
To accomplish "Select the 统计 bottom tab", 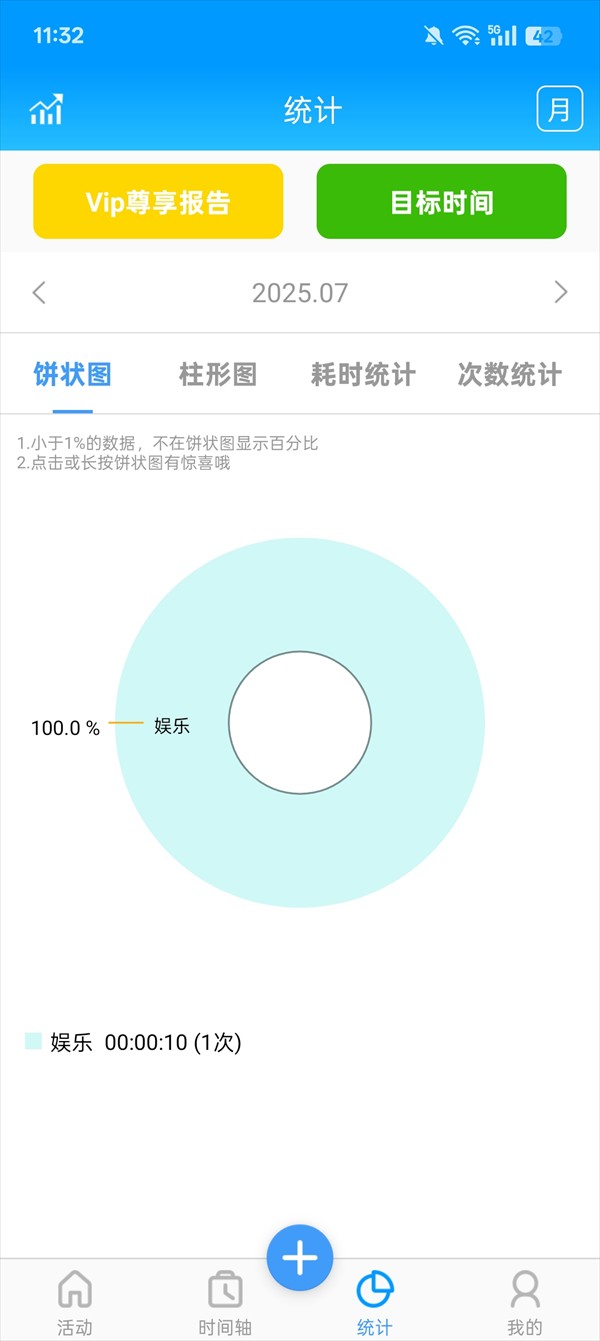I will click(x=375, y=1303).
